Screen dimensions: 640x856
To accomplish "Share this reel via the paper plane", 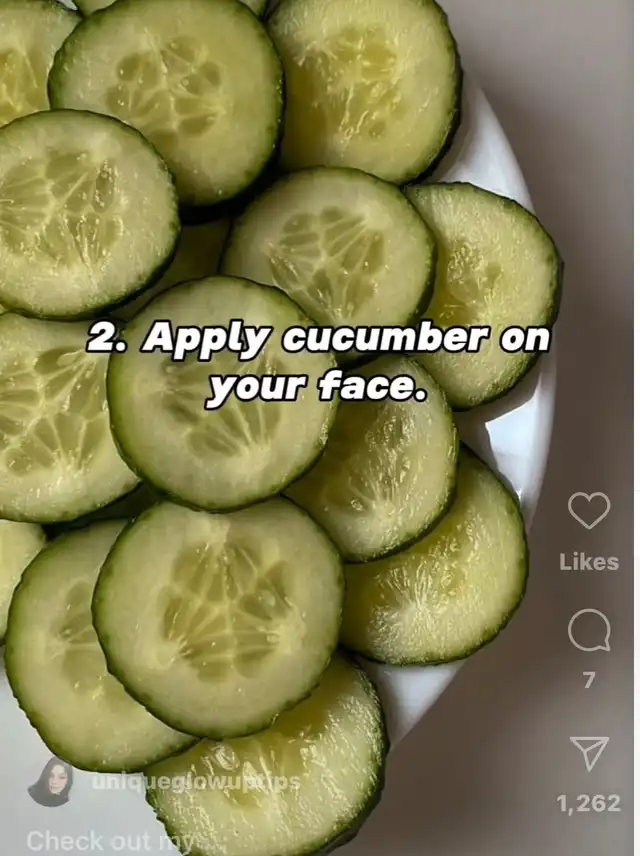I will click(588, 752).
